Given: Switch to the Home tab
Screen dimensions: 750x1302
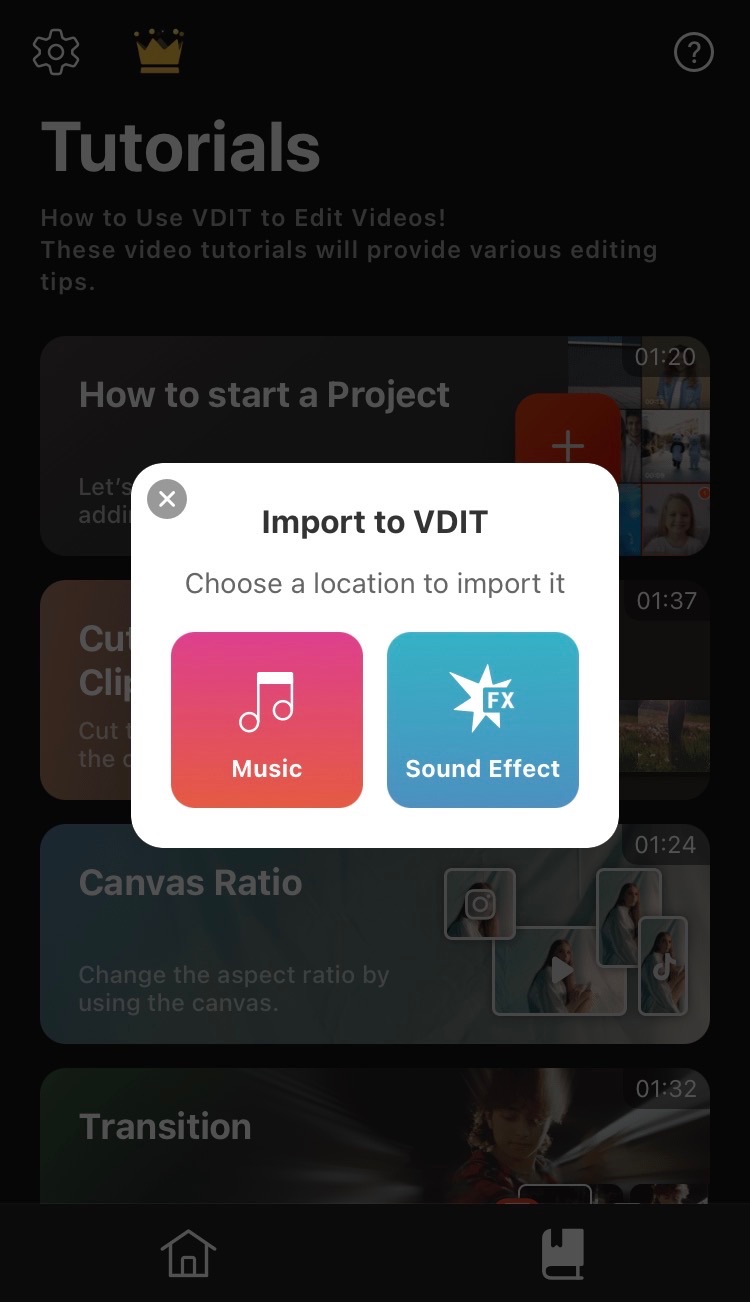Looking at the screenshot, I should click(x=189, y=1253).
